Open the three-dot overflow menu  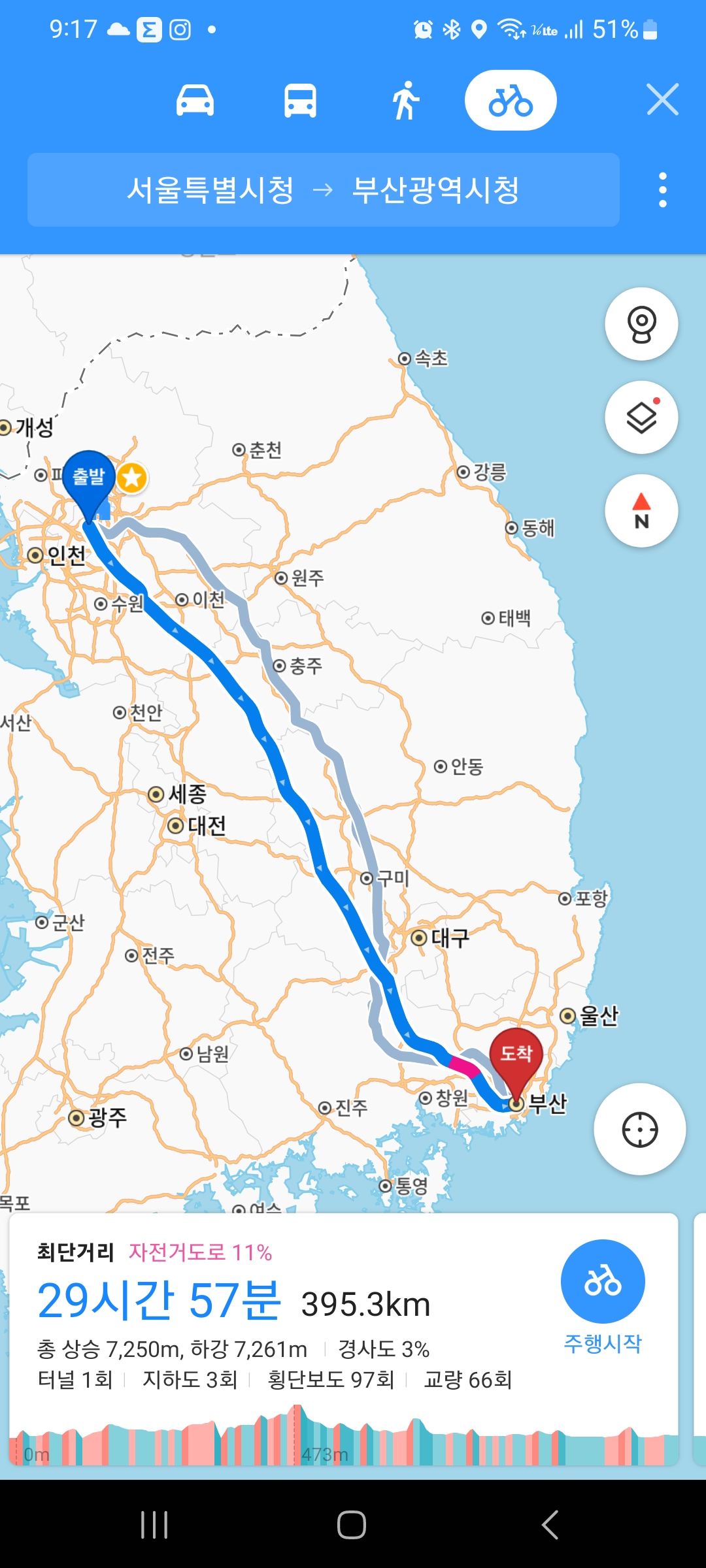[x=662, y=190]
